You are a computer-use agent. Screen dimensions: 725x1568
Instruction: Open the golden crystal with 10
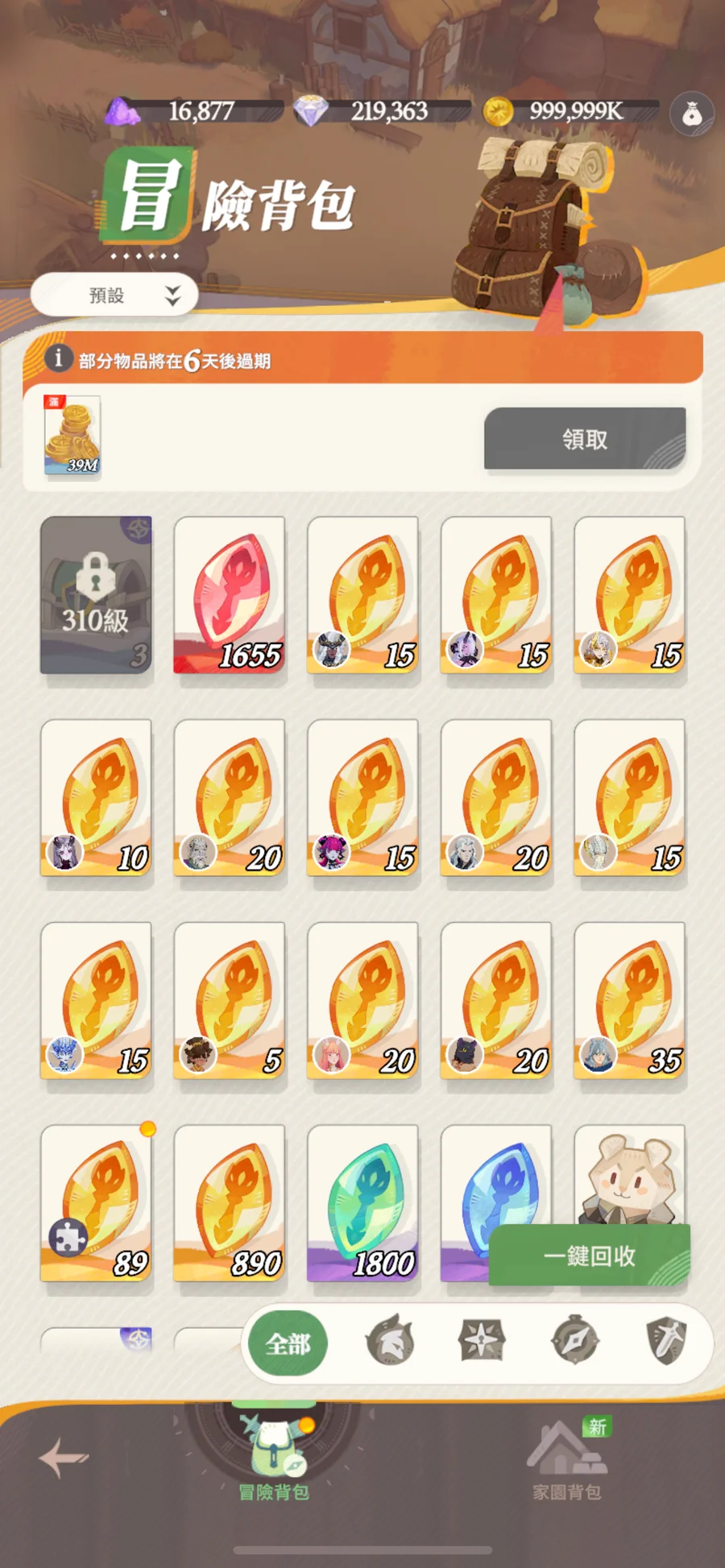(96, 797)
